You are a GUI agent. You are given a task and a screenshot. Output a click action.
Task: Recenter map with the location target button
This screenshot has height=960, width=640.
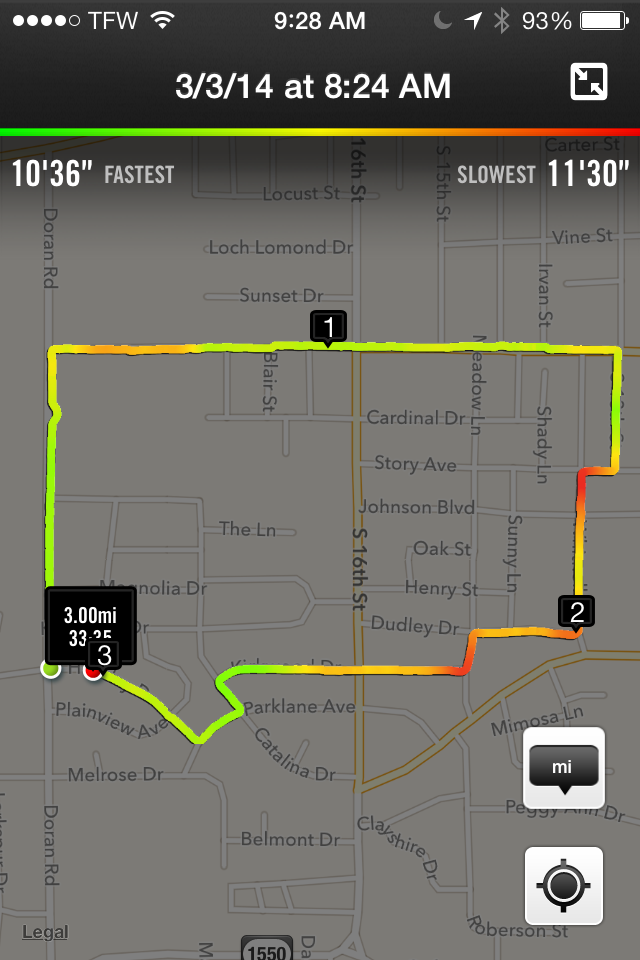[x=563, y=886]
